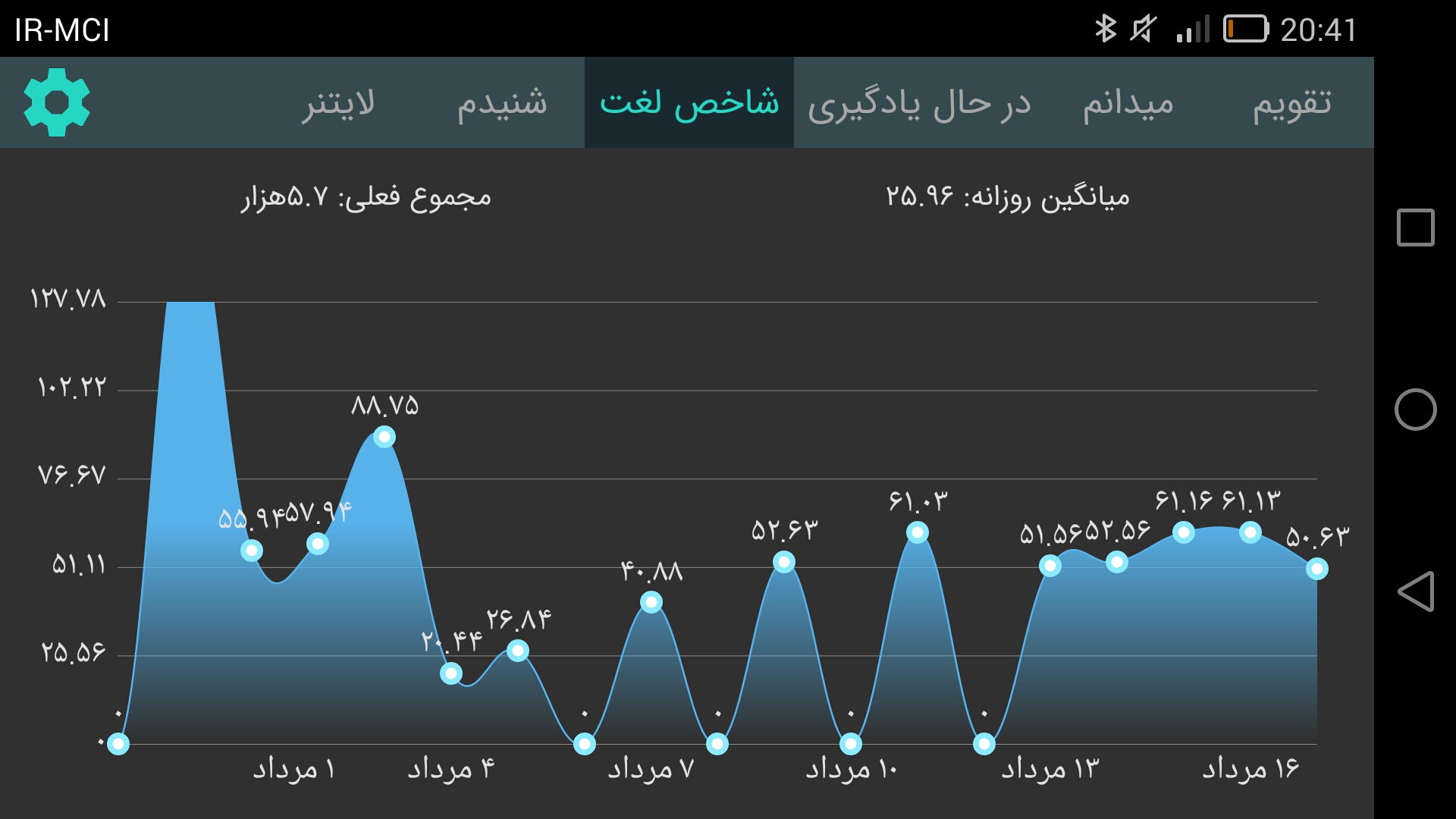Go to the home screen
Image resolution: width=1456 pixels, height=819 pixels.
pos(1415,409)
